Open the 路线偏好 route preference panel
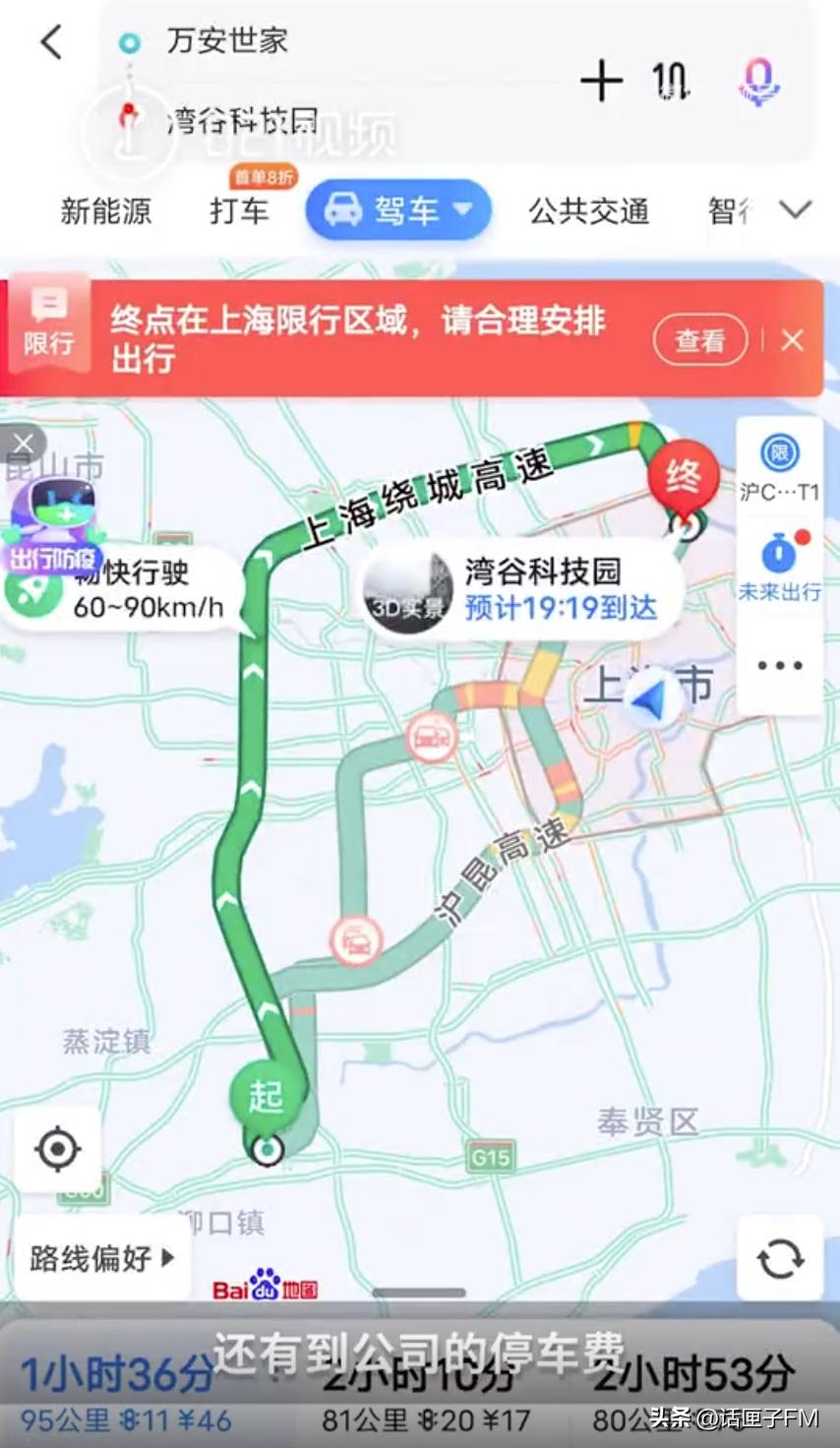The image size is (840, 1448). tap(98, 1257)
